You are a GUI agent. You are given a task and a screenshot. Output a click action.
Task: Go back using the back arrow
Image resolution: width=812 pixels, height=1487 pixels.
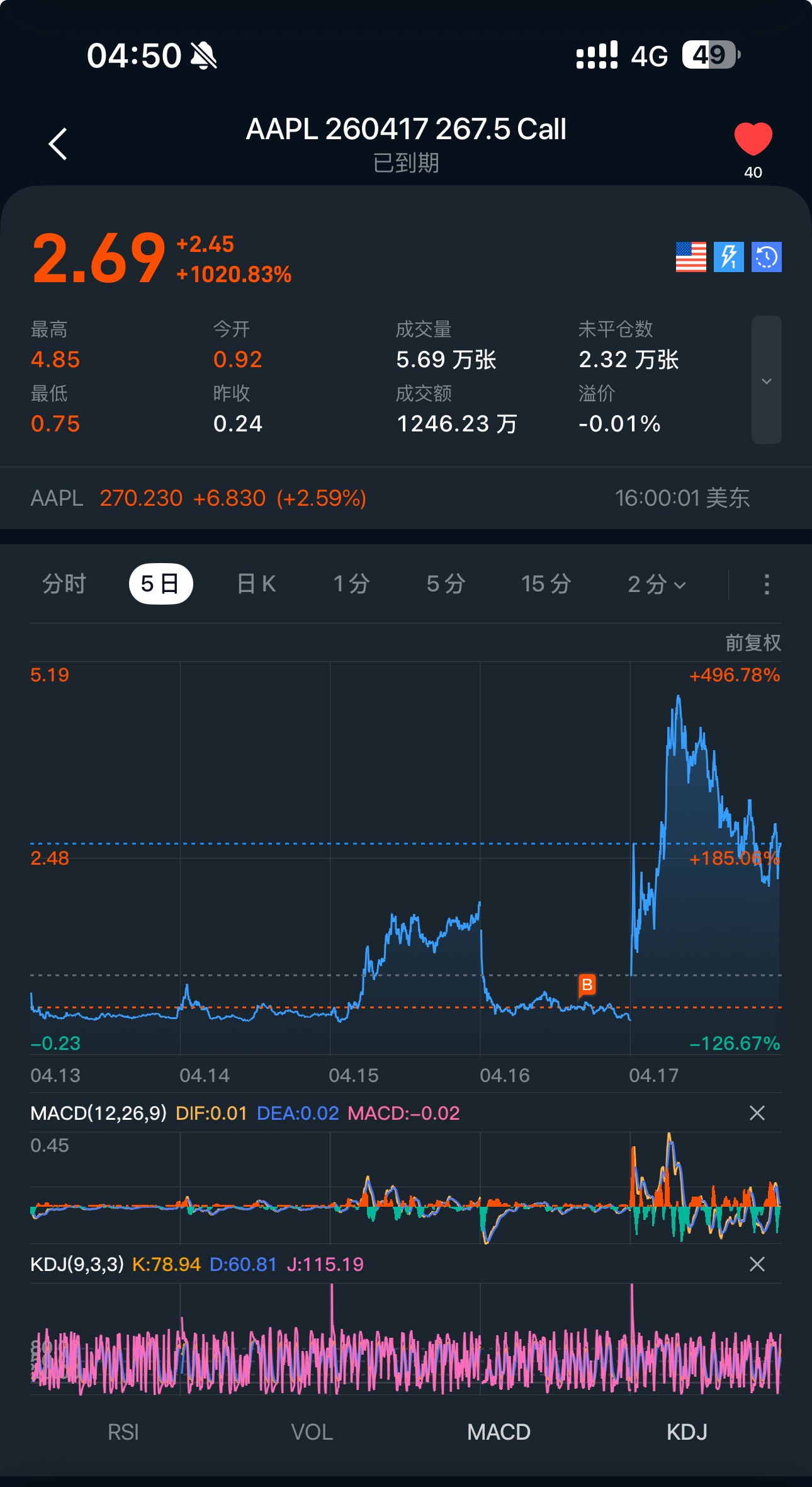tap(58, 144)
